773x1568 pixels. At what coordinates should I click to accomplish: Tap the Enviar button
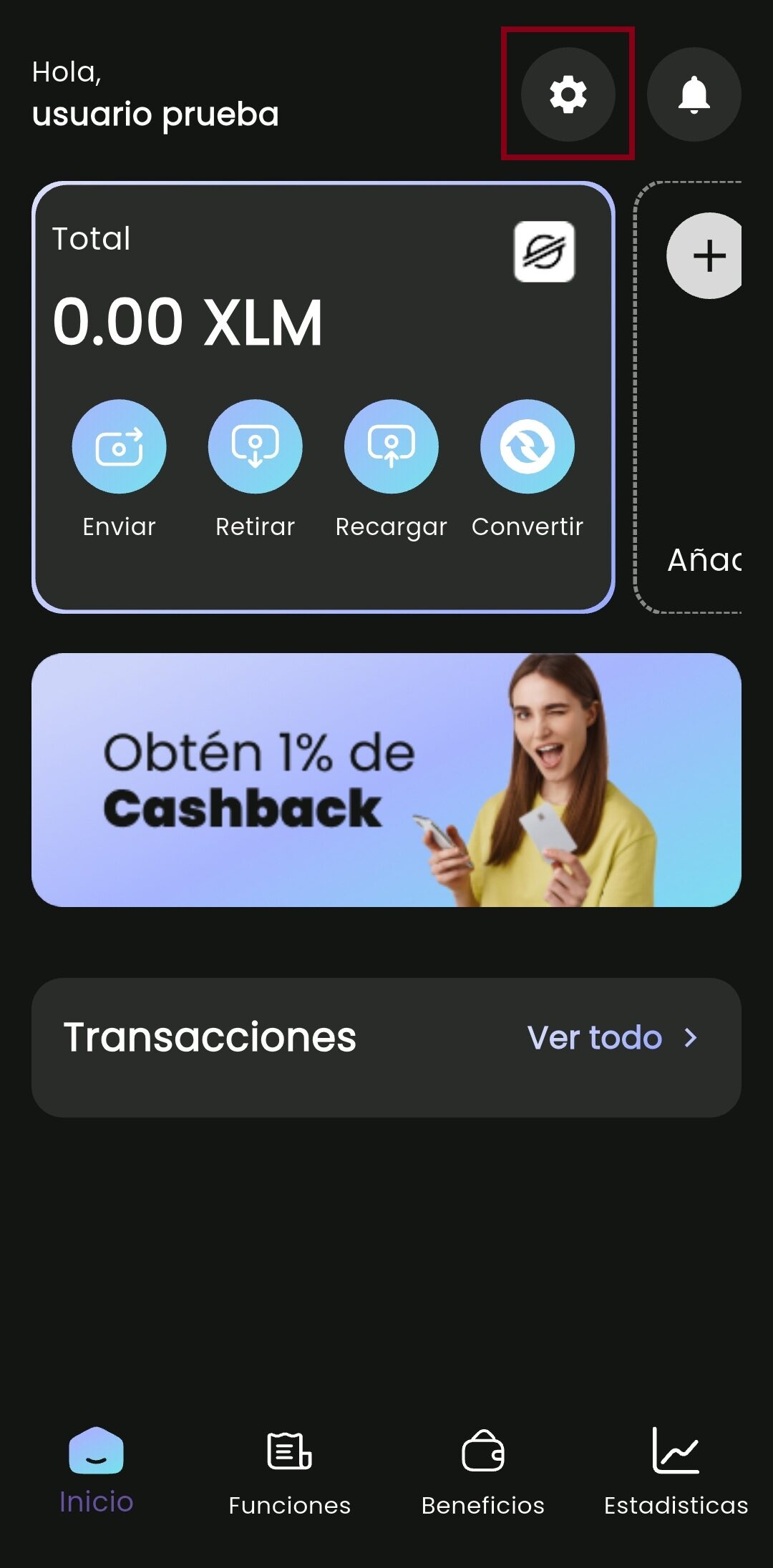[x=119, y=446]
